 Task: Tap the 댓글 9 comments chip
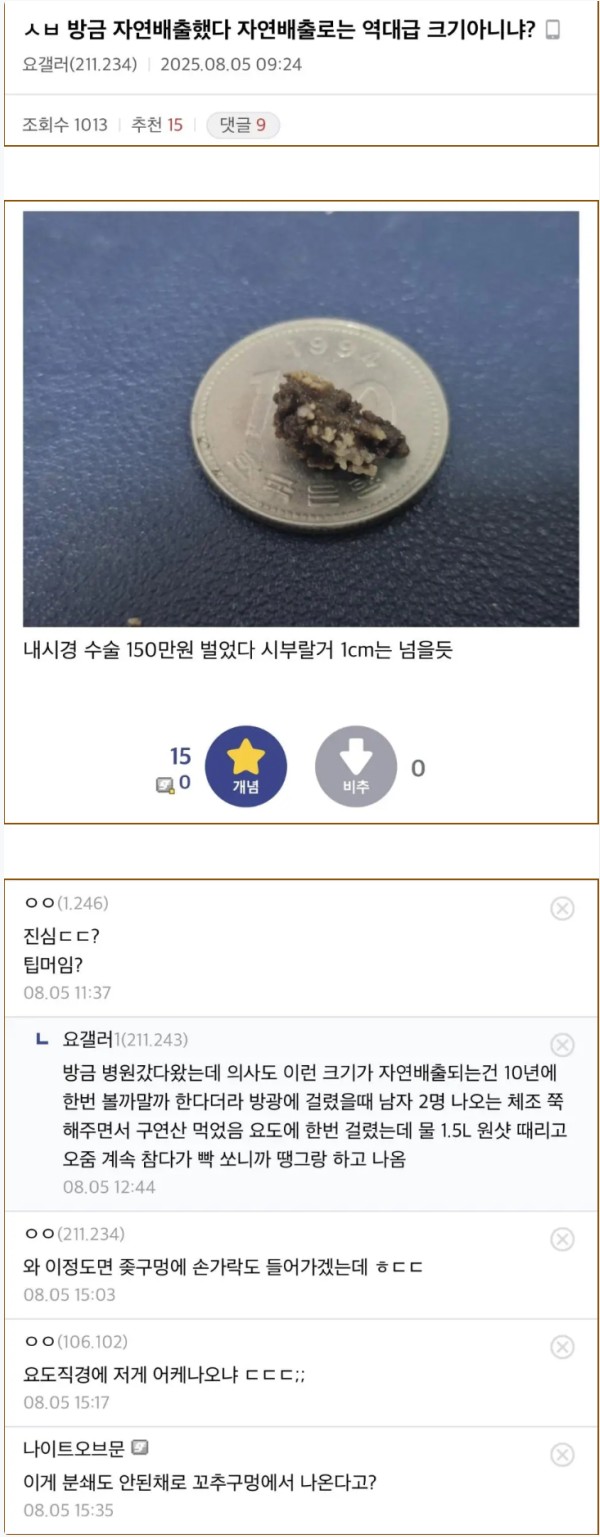coord(243,125)
